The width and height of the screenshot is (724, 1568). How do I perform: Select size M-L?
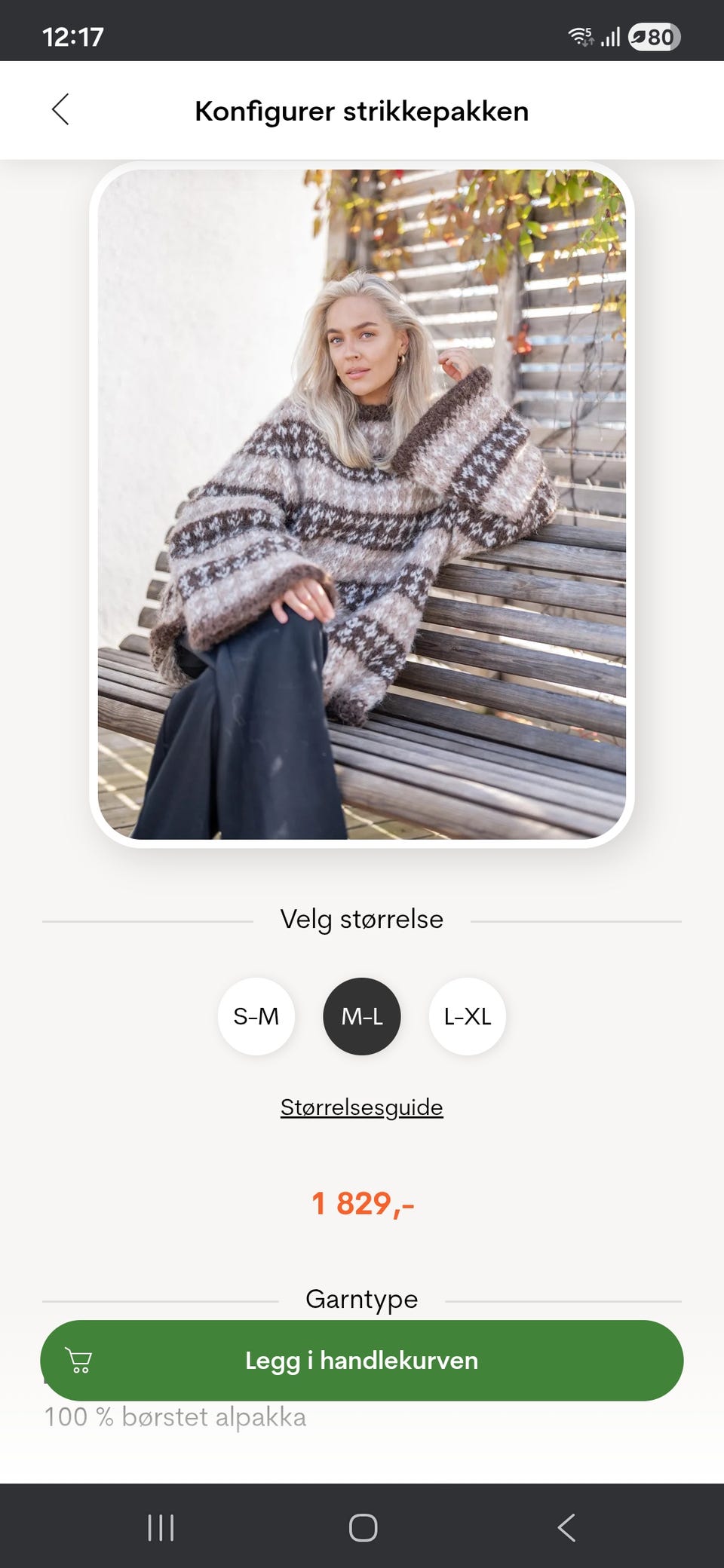(x=361, y=1016)
